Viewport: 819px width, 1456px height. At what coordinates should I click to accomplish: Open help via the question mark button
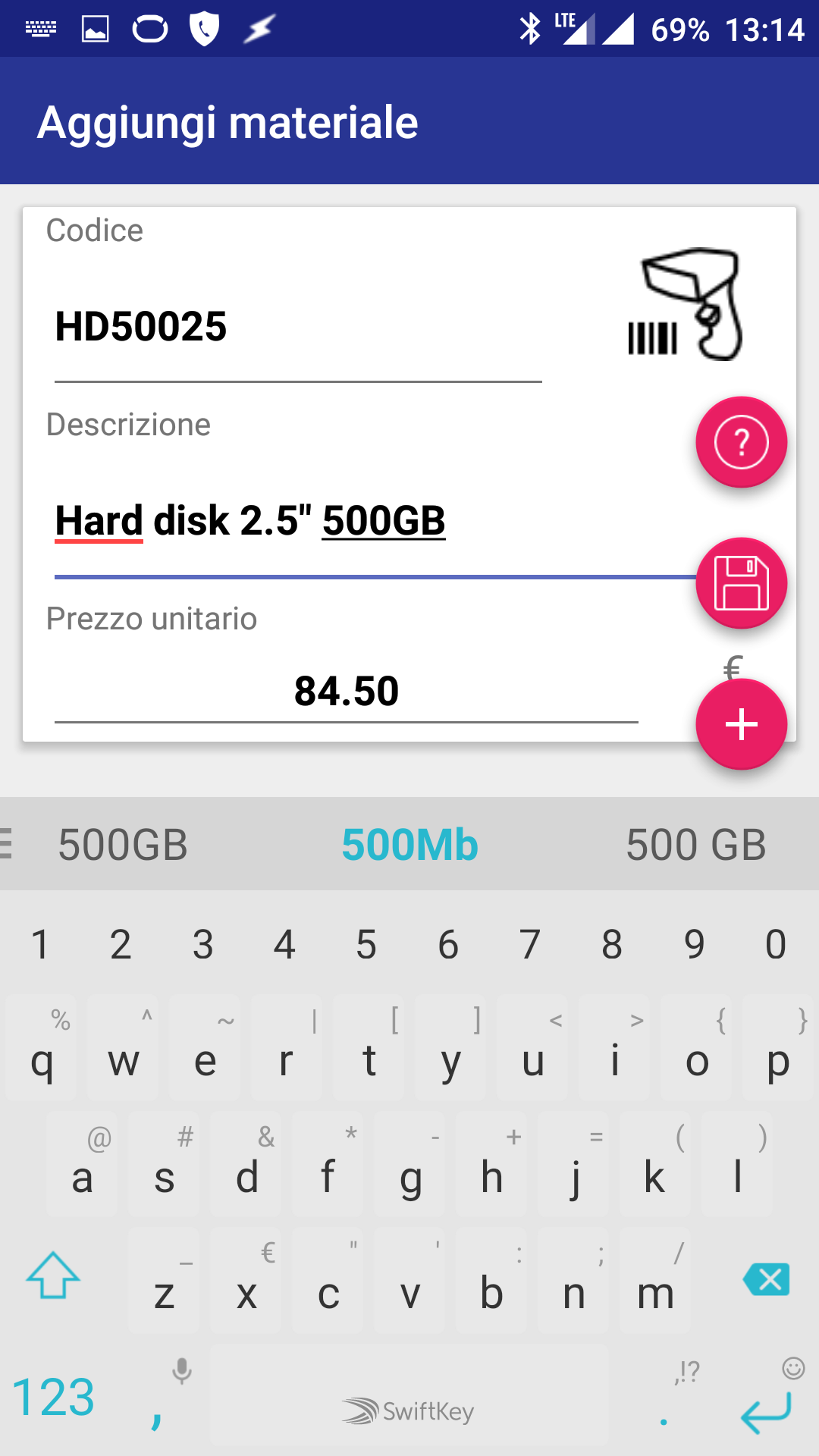click(x=742, y=442)
